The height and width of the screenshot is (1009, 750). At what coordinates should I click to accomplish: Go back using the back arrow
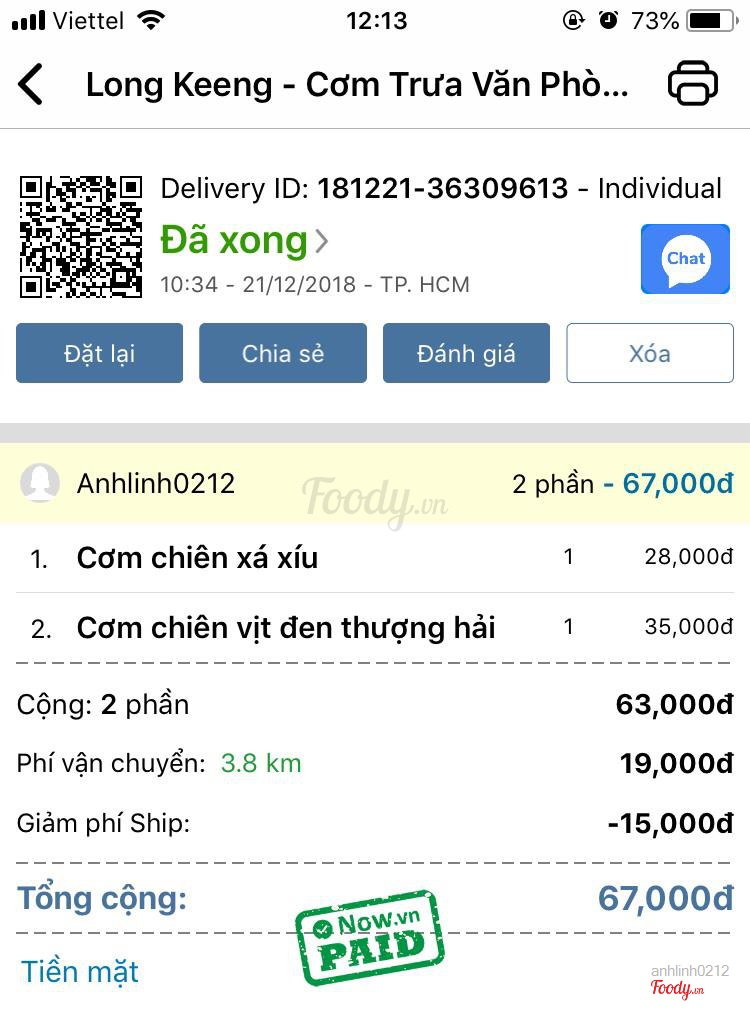32,85
